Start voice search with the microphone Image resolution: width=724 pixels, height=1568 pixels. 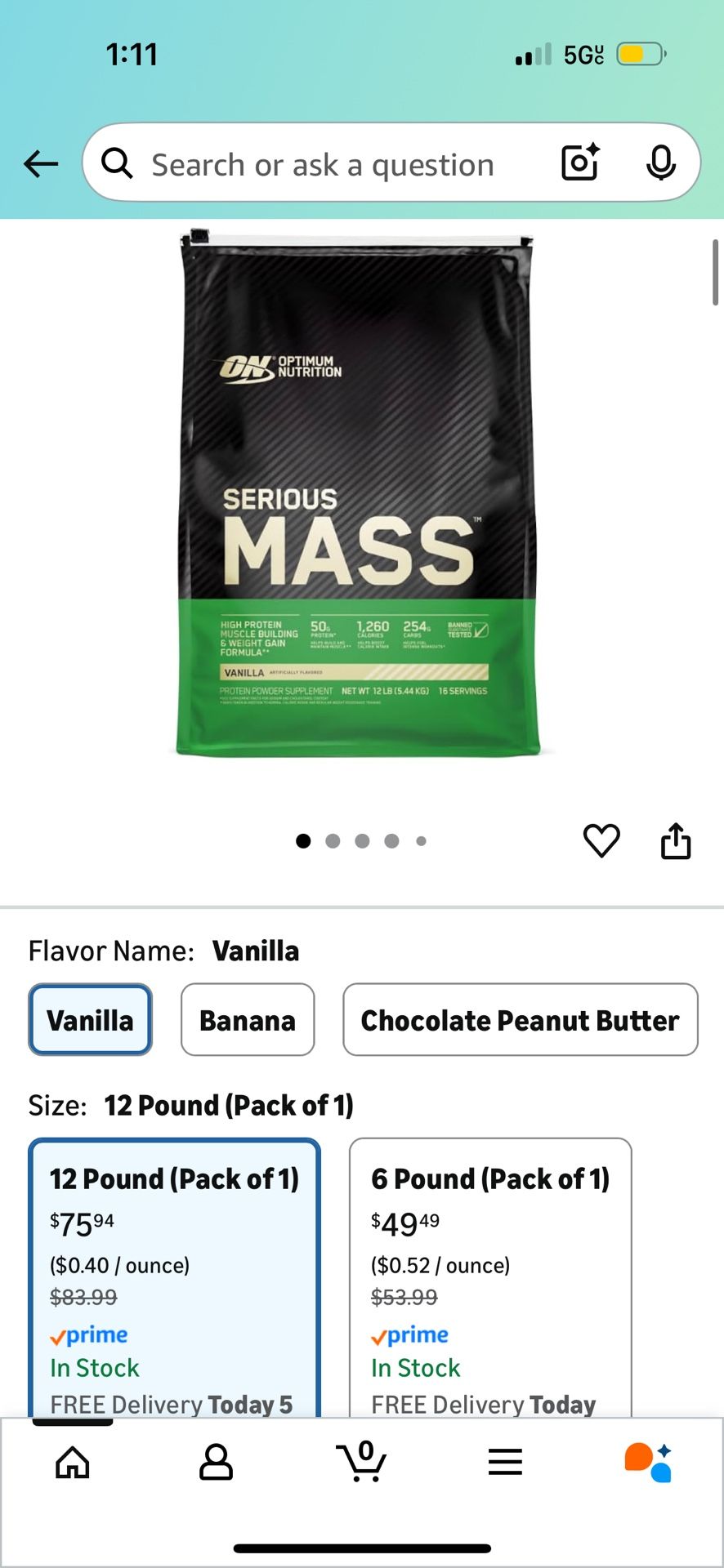660,163
